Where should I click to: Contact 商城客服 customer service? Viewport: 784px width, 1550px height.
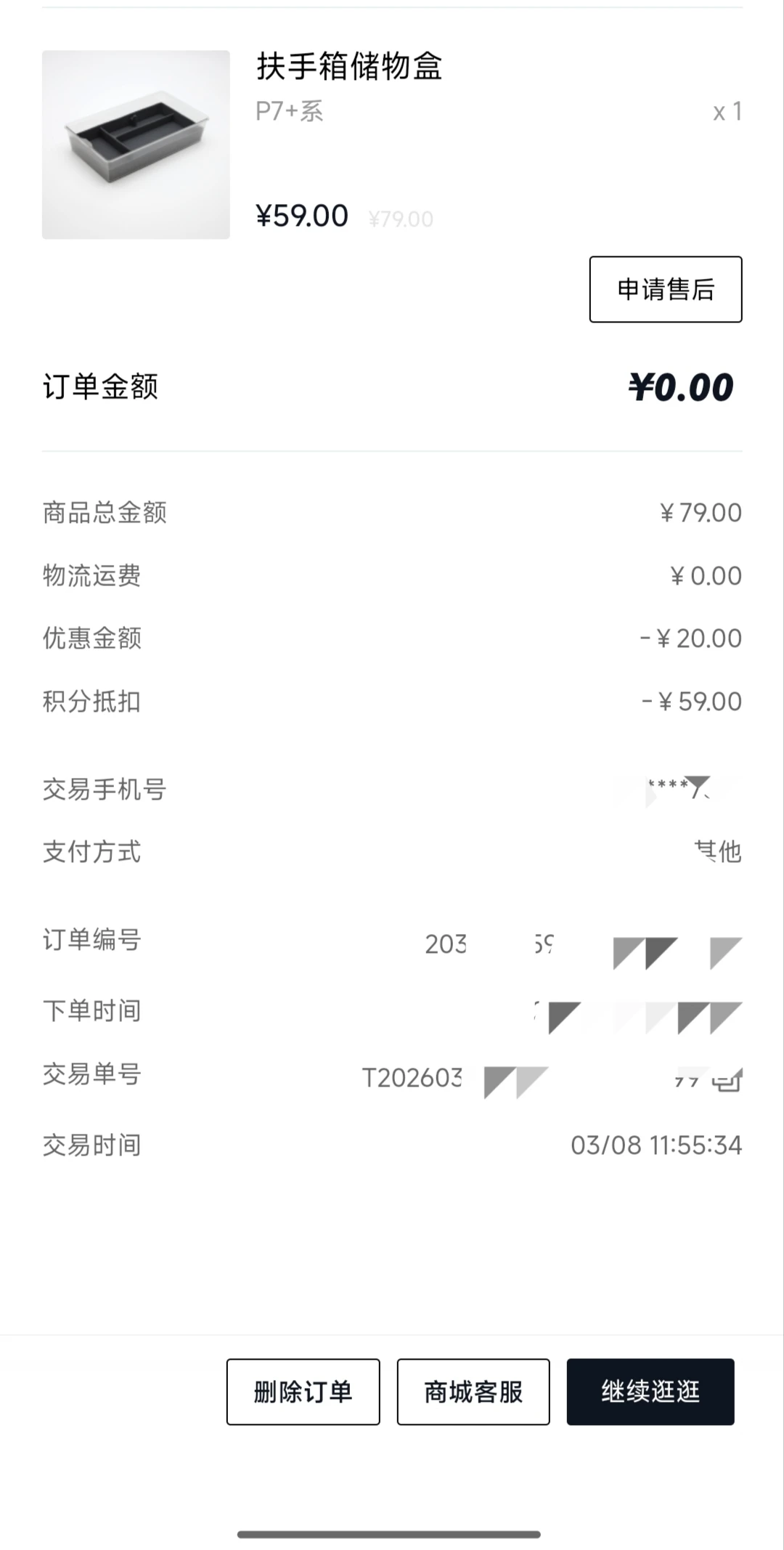pos(473,1391)
